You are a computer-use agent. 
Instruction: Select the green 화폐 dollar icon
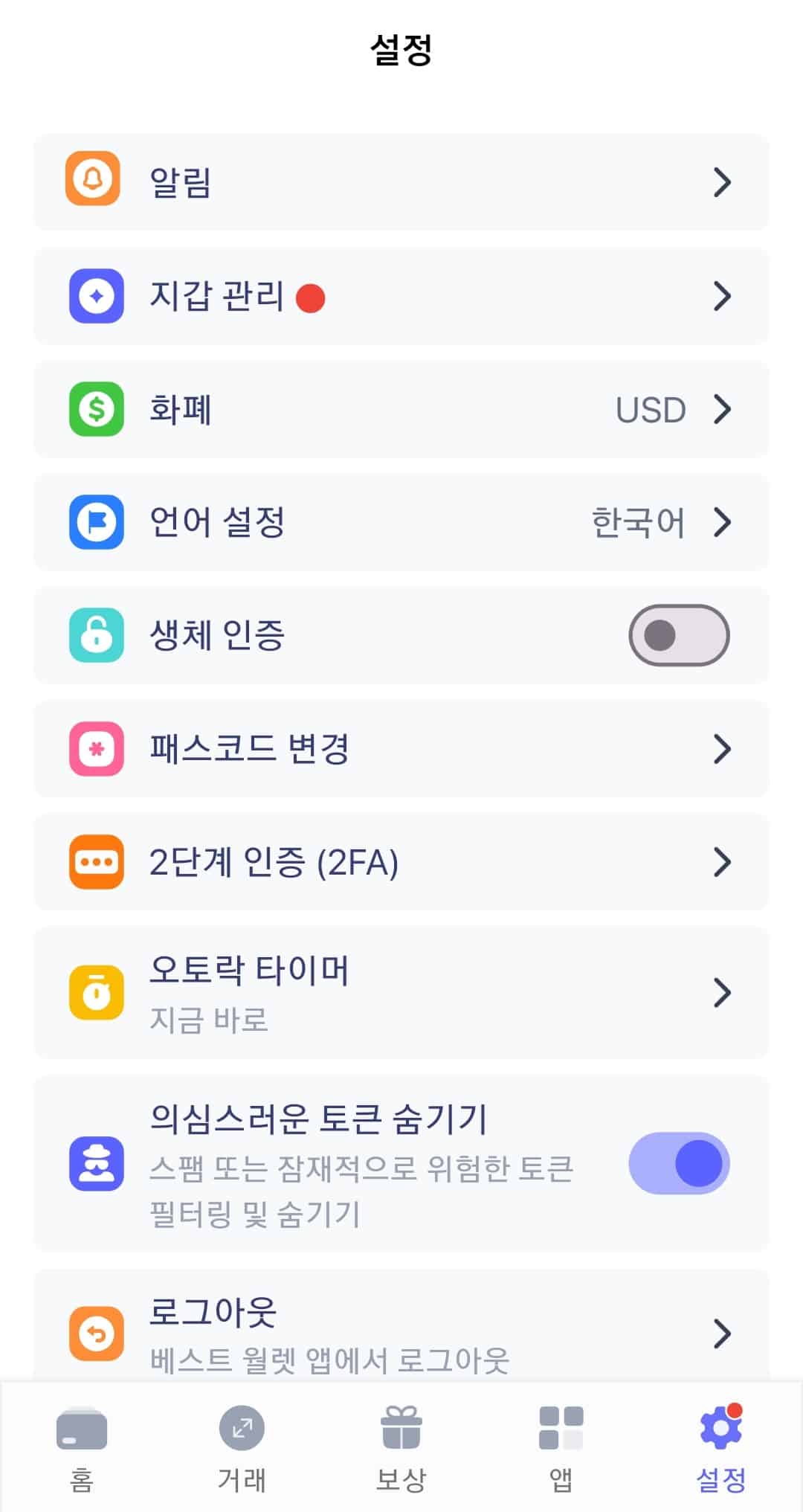pyautogui.click(x=94, y=410)
